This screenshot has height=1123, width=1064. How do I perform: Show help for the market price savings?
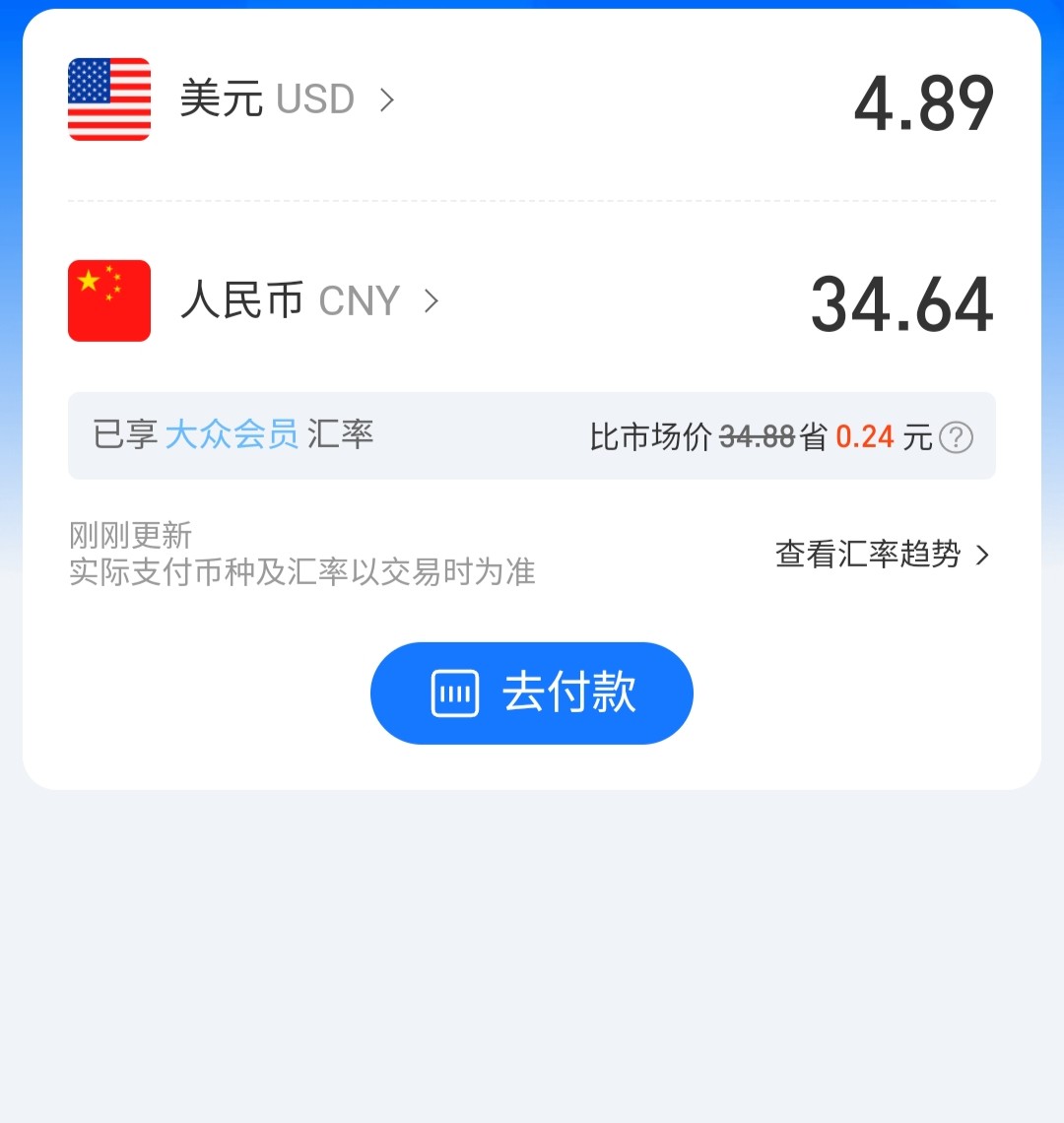coord(956,436)
